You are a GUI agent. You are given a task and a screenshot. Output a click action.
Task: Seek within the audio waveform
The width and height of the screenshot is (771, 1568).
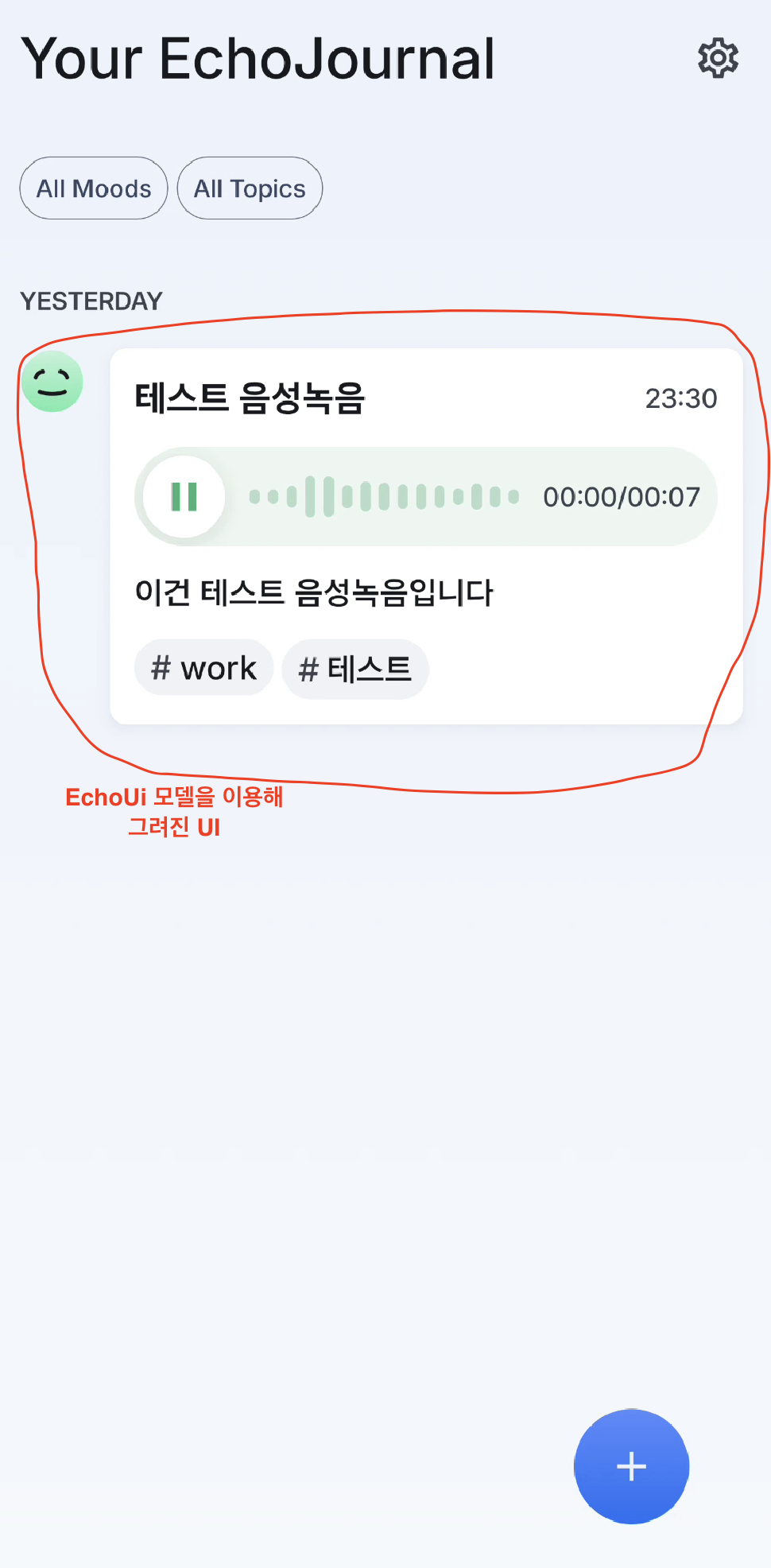384,497
